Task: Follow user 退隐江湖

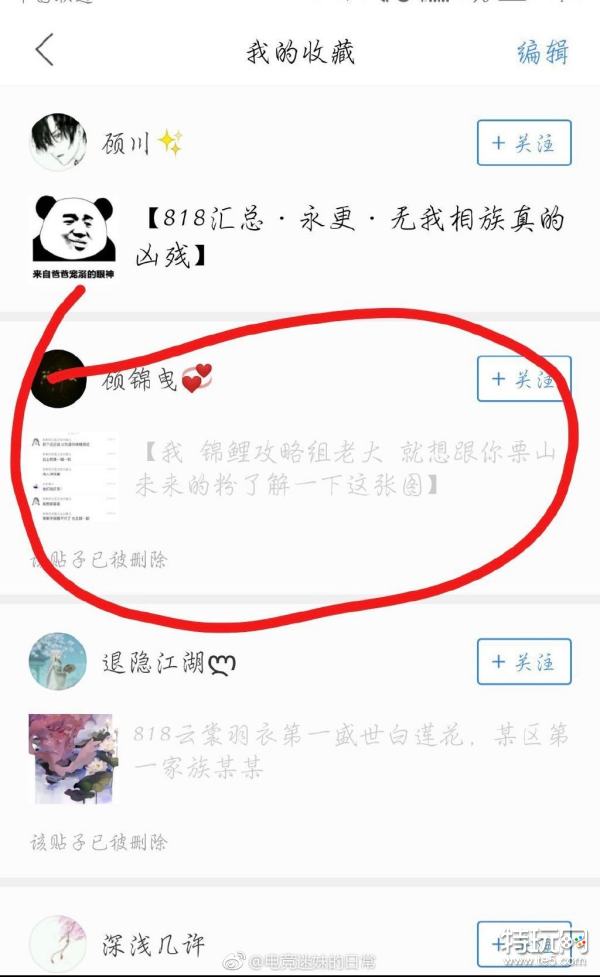Action: pos(524,661)
